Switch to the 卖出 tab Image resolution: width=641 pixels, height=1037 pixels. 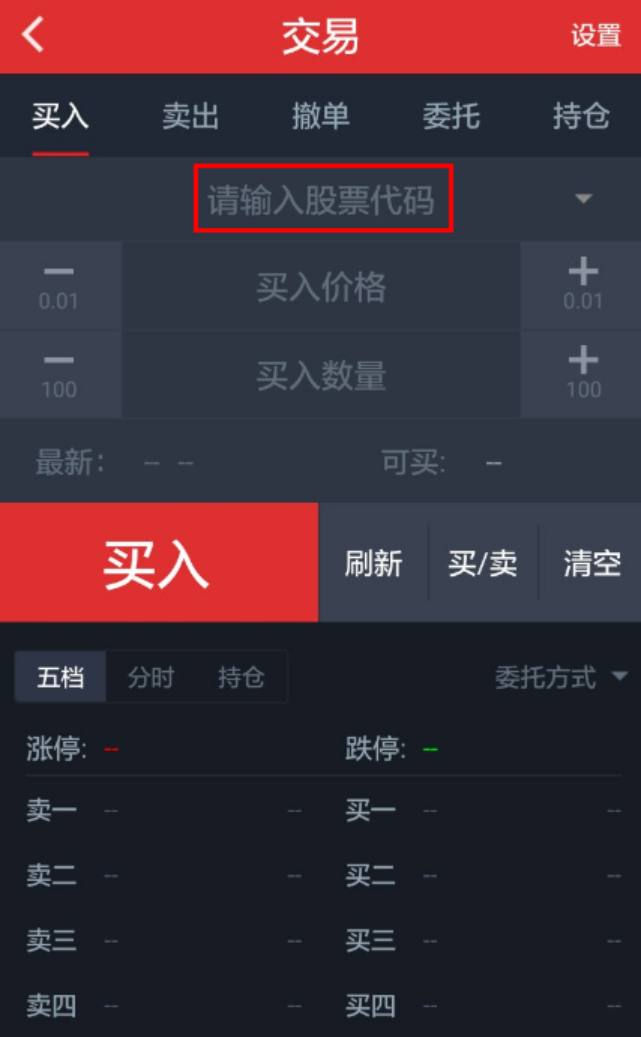tap(191, 117)
